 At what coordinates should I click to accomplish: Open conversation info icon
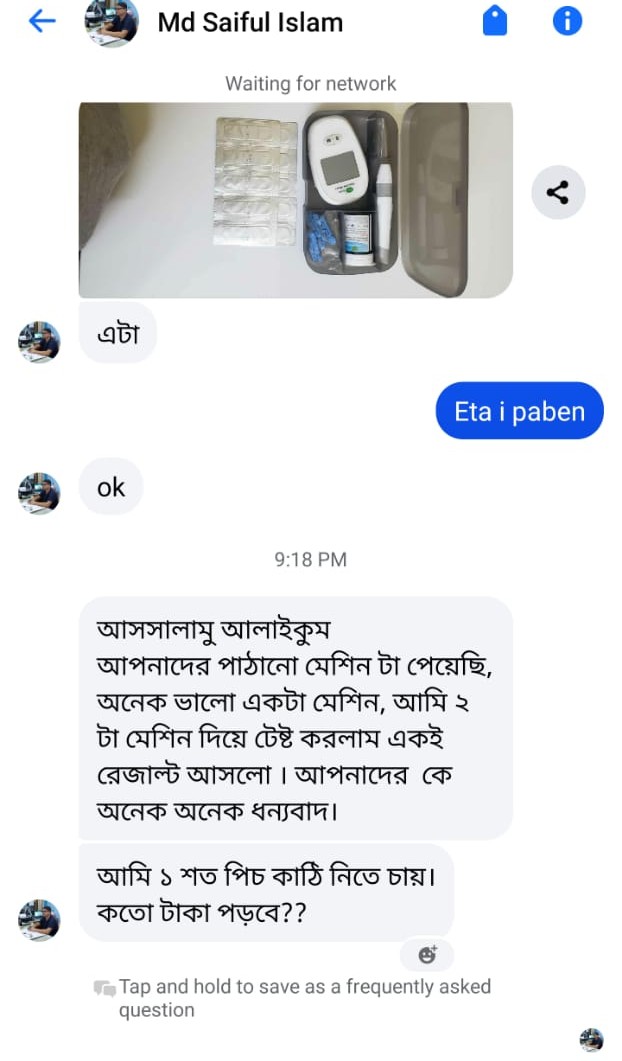[567, 21]
